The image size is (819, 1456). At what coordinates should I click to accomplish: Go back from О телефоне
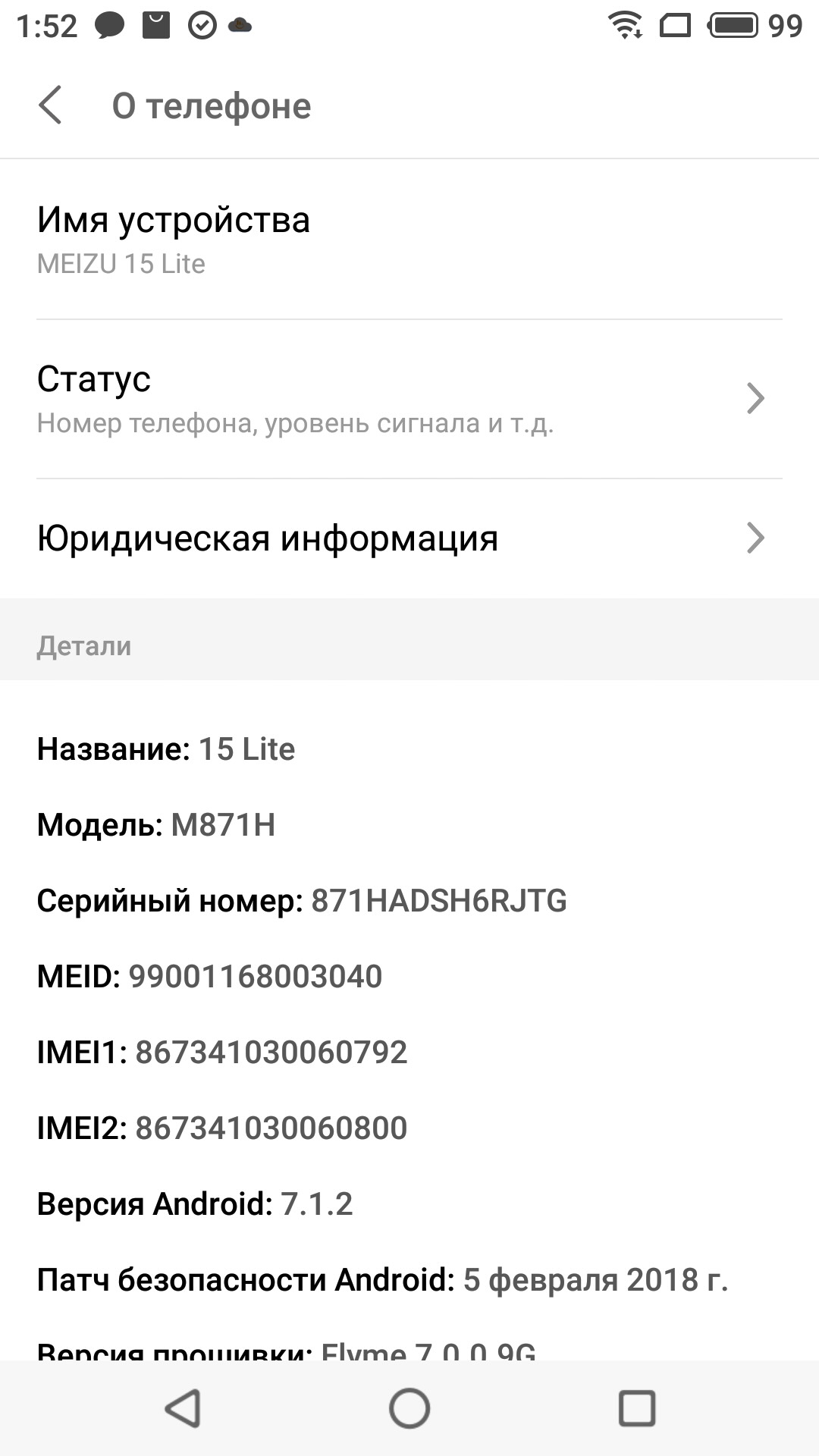50,105
